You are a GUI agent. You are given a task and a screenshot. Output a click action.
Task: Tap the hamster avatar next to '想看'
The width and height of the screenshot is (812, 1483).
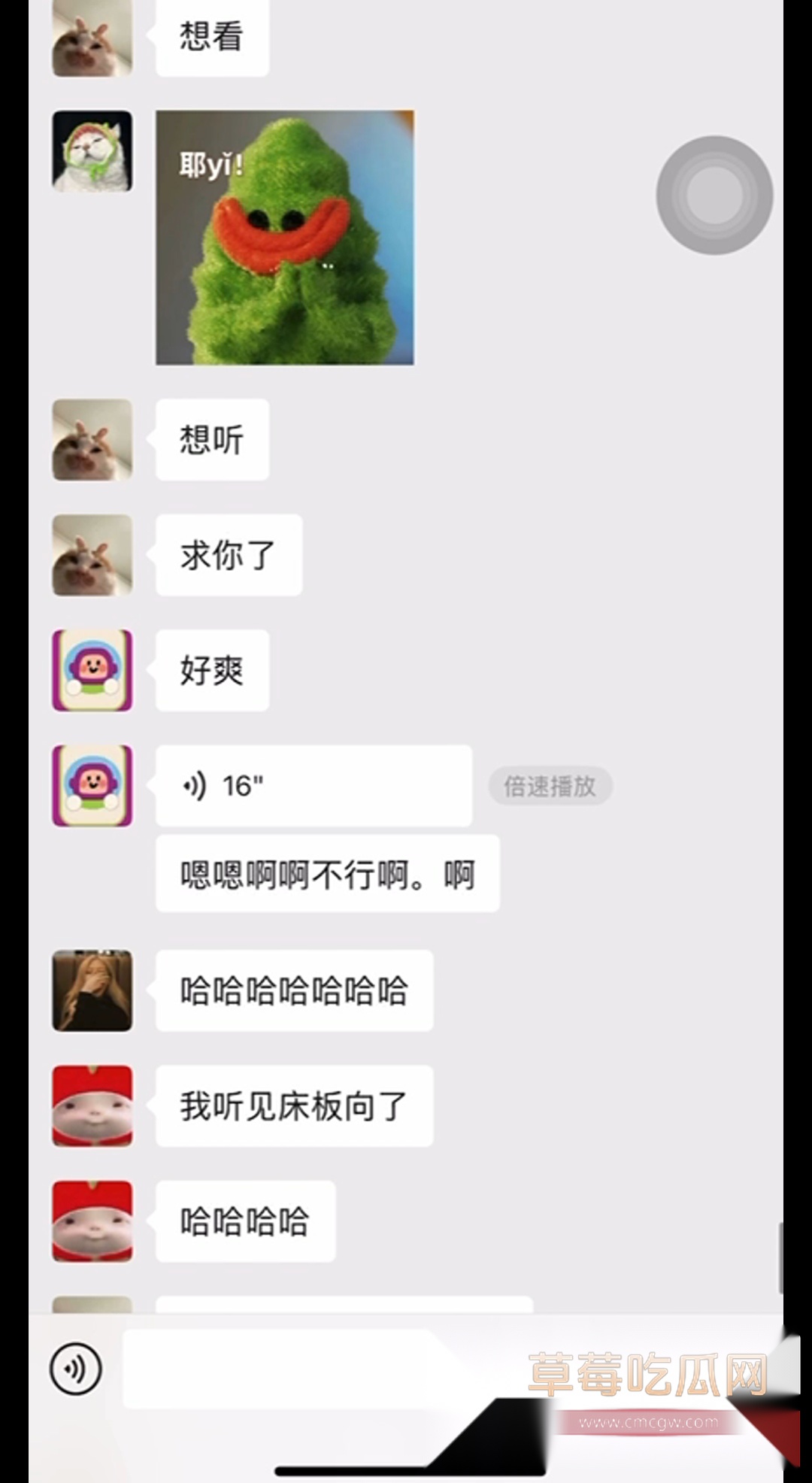(91, 38)
